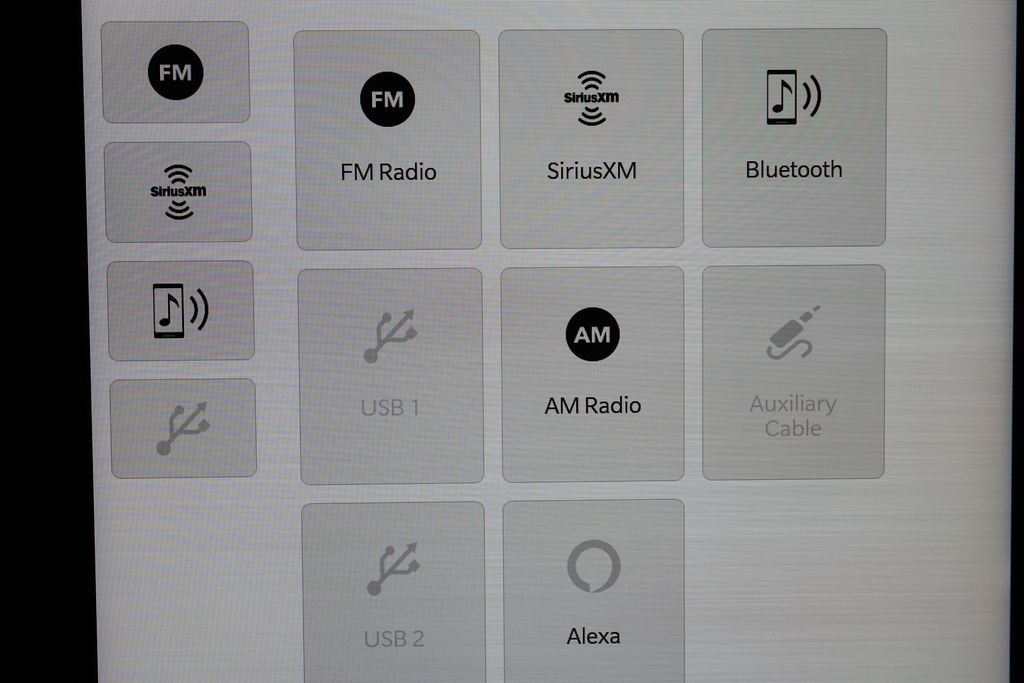
Task: Select the FM Radio source tile
Action: (387, 140)
